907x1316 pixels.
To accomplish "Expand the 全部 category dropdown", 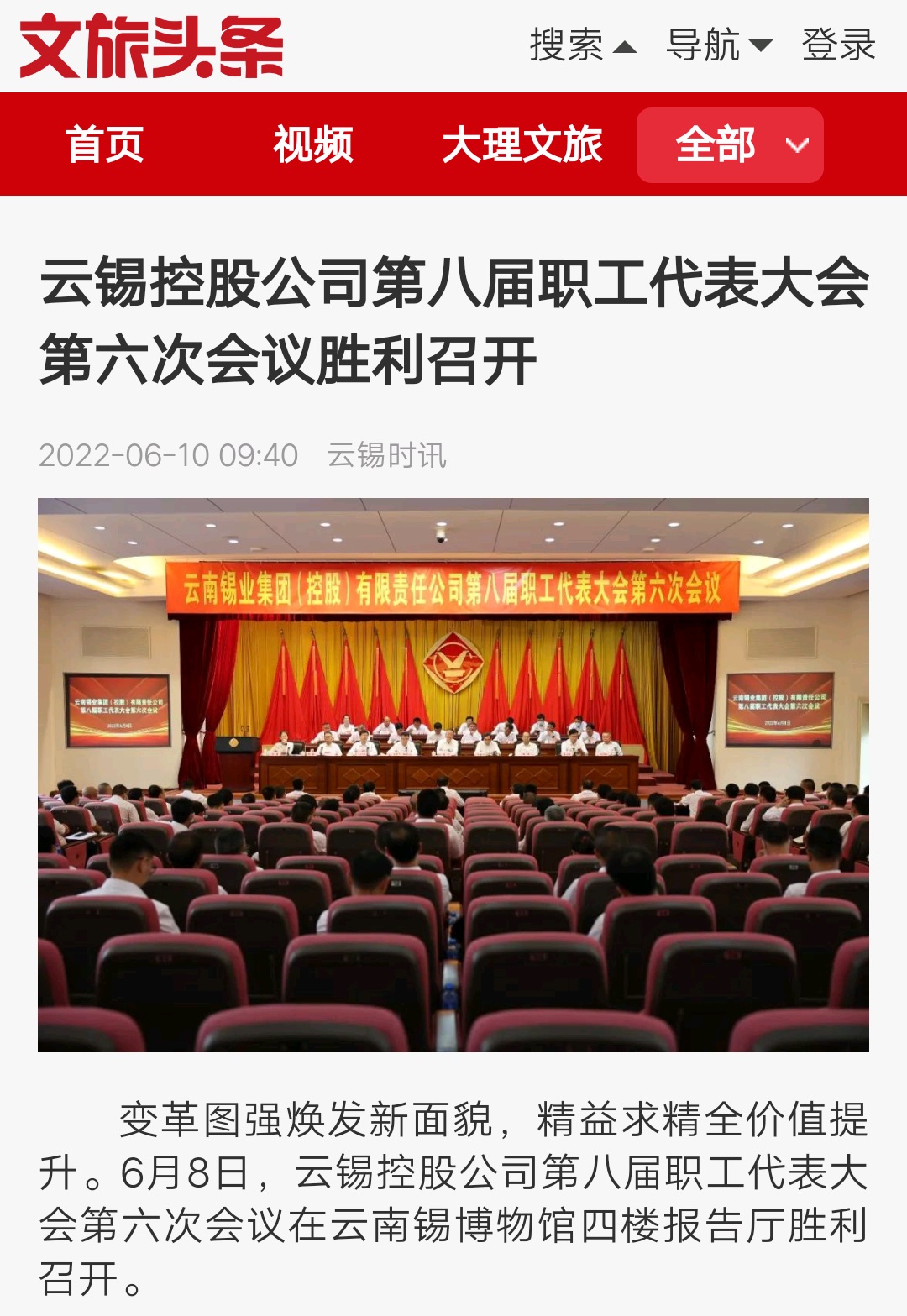I will coord(730,144).
